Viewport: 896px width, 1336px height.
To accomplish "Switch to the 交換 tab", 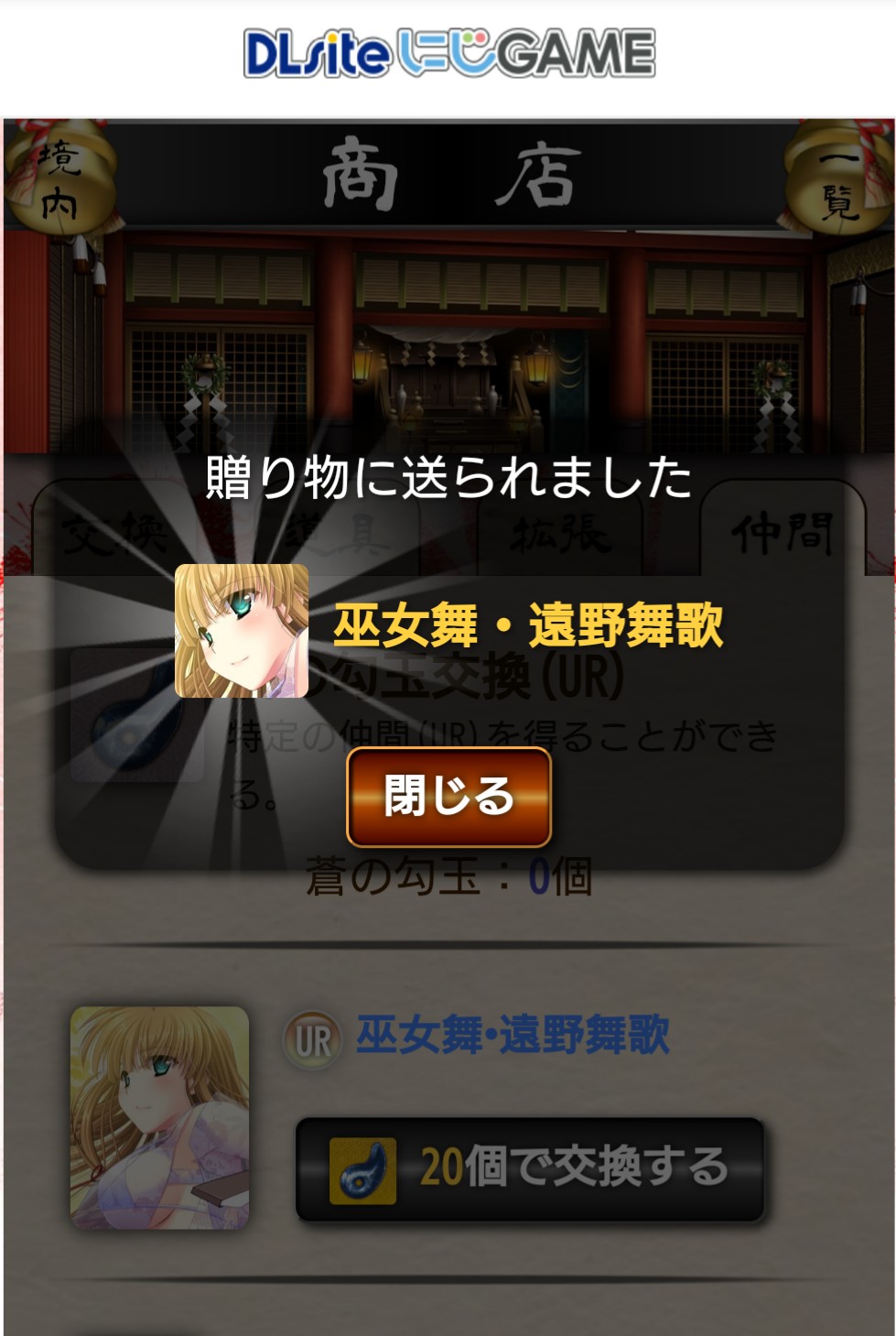I will [114, 533].
